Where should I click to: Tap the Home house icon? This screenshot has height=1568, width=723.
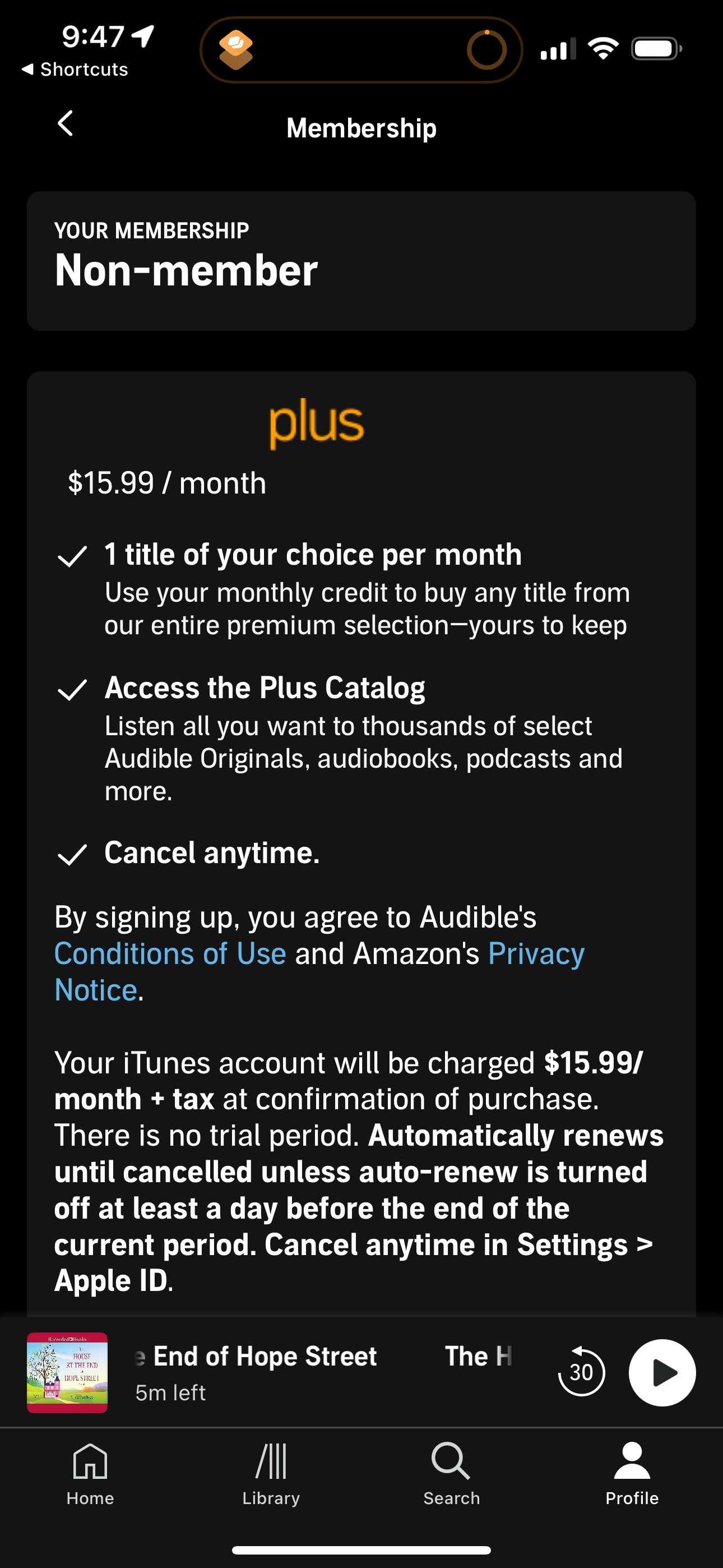90,1473
